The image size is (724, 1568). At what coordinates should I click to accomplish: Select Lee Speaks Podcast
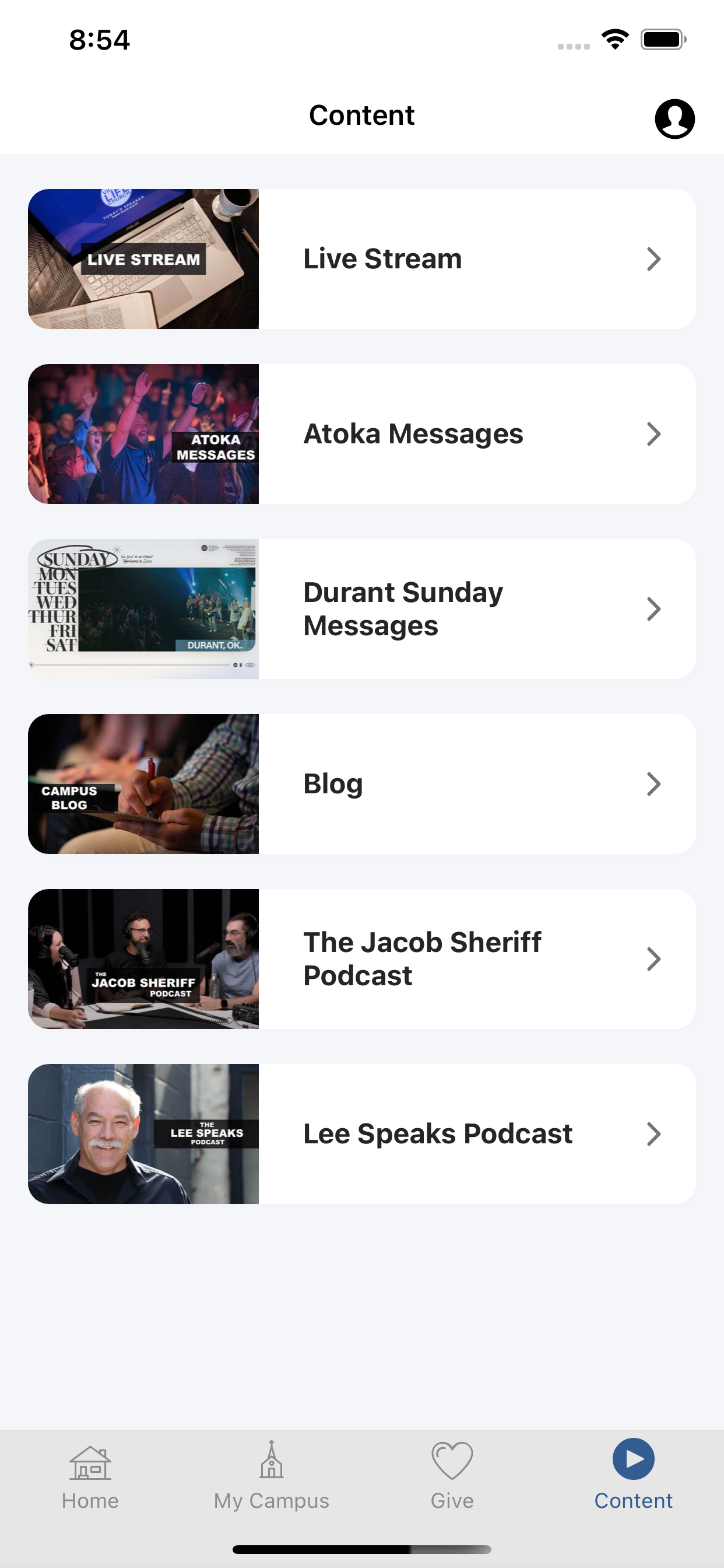tap(361, 1134)
